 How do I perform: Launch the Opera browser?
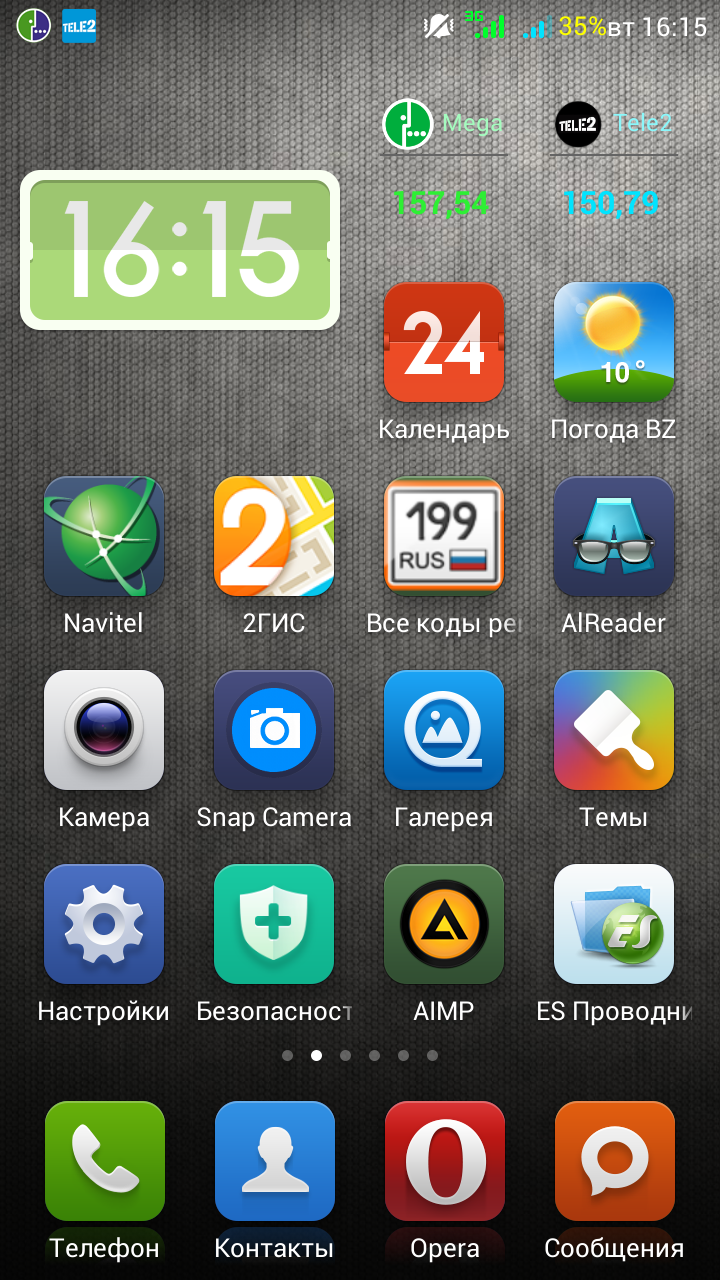[444, 1162]
